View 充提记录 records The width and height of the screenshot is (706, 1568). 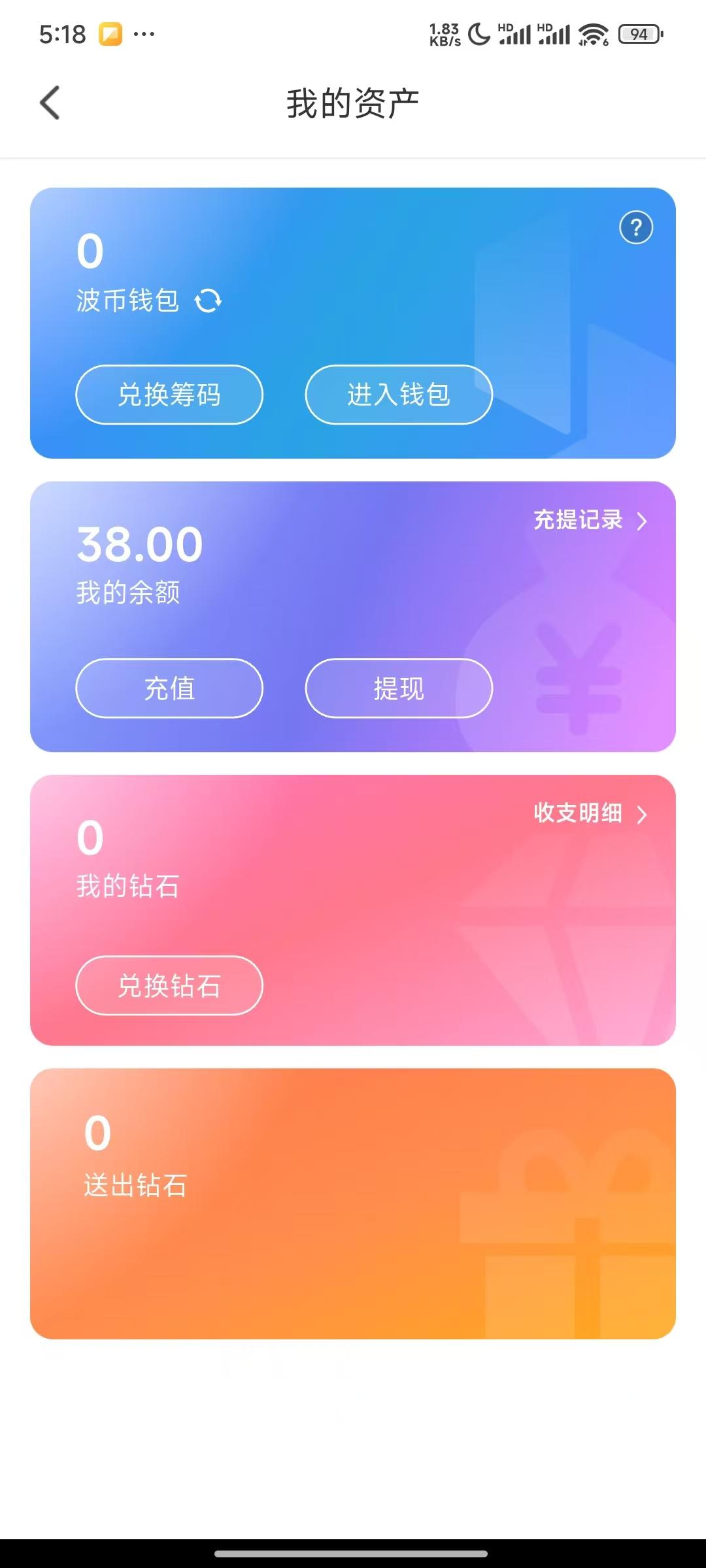tap(590, 521)
